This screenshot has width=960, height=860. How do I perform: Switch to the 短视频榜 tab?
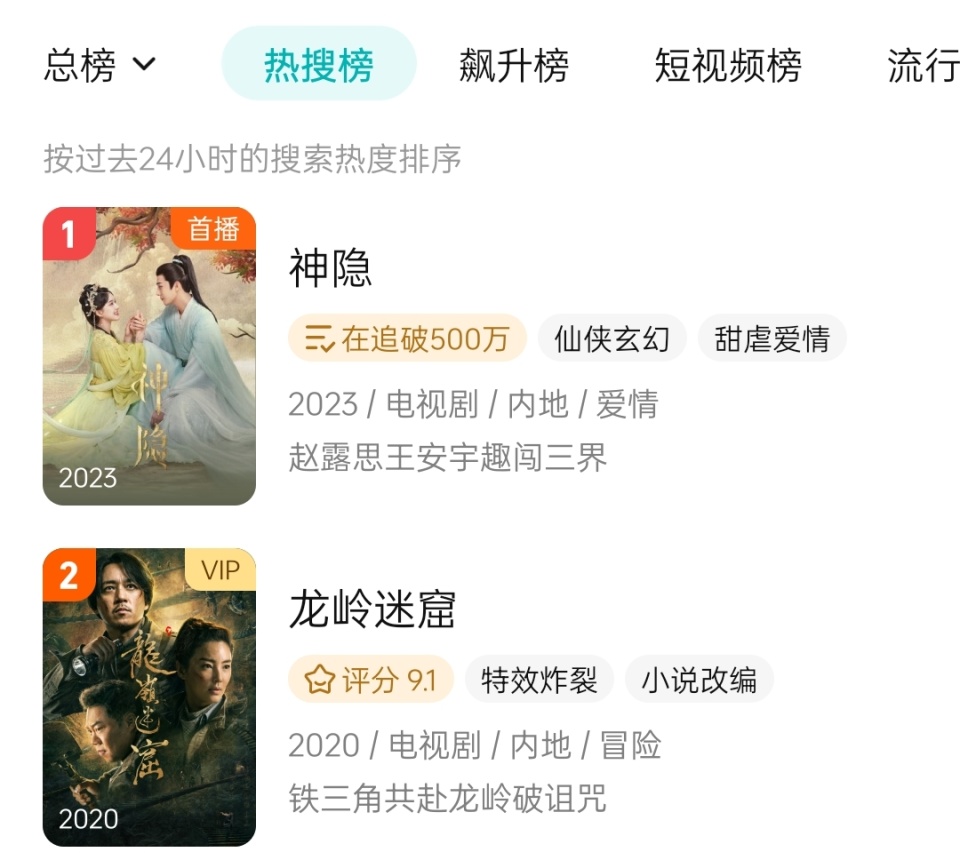728,66
